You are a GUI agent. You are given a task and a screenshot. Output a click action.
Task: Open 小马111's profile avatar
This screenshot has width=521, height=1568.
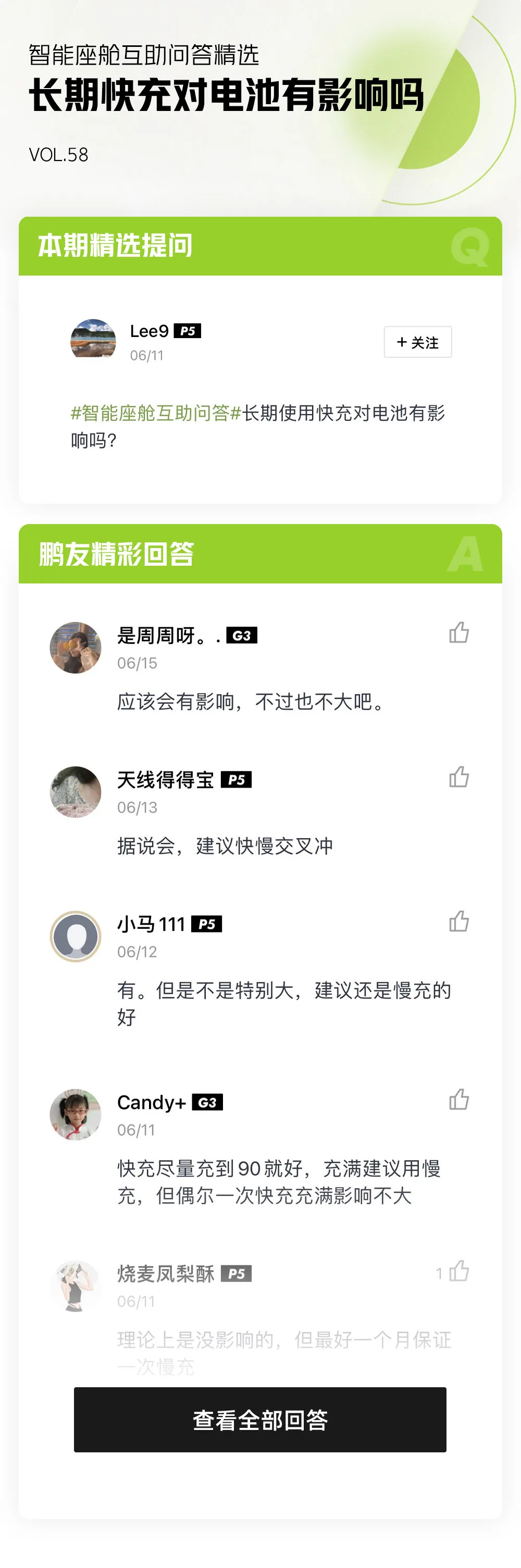pos(76,936)
